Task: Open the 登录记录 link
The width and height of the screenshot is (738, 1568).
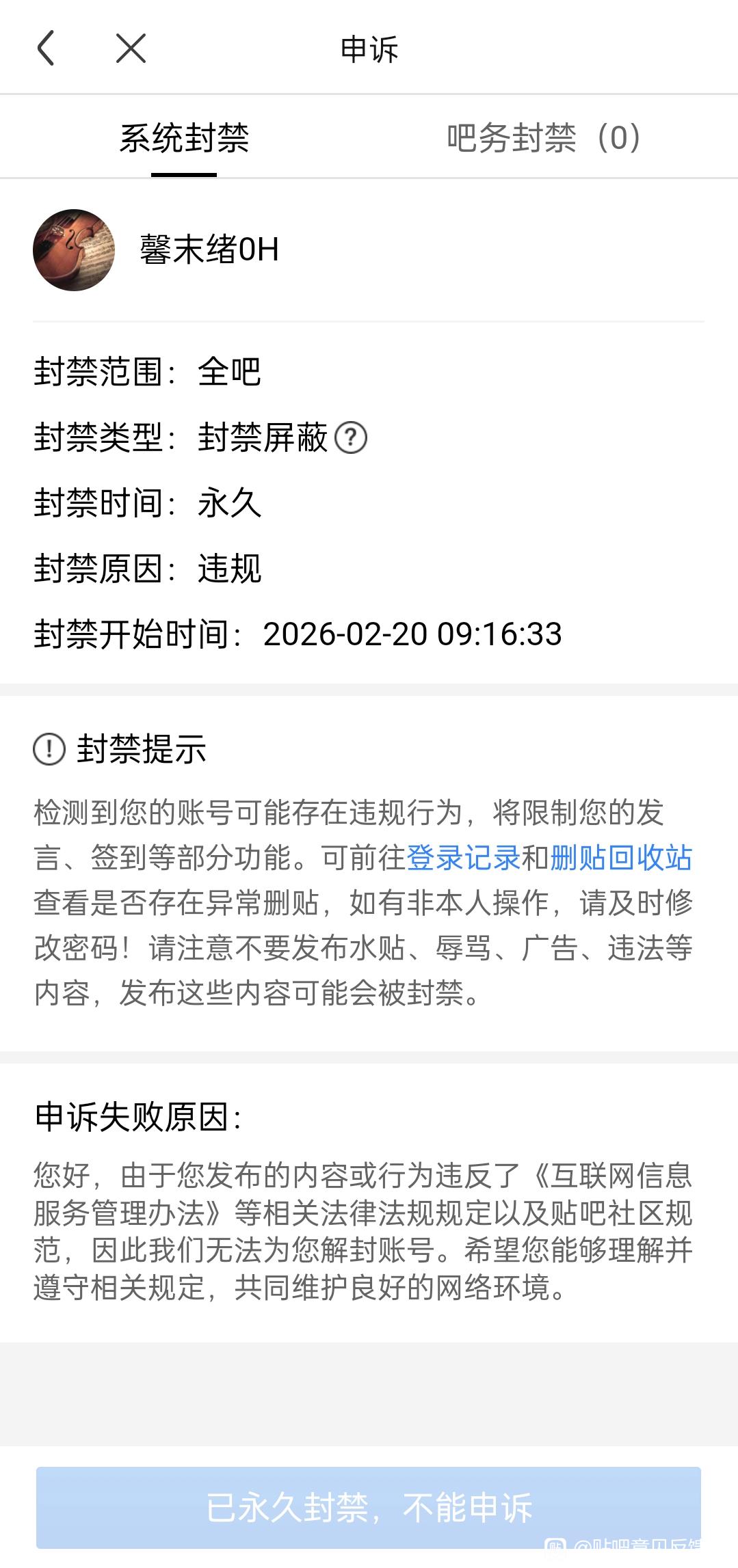Action: (x=463, y=858)
